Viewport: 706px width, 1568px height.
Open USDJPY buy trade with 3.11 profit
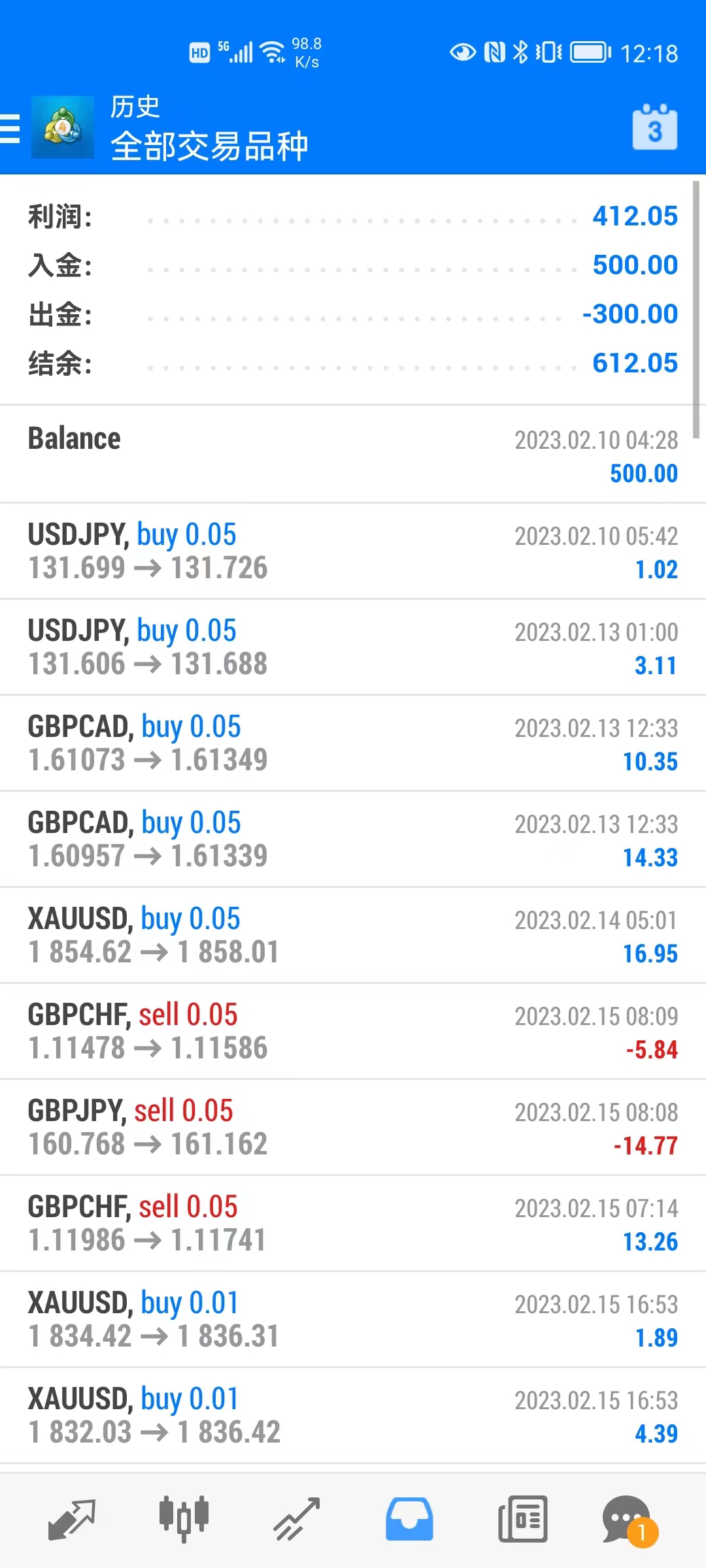tap(353, 647)
